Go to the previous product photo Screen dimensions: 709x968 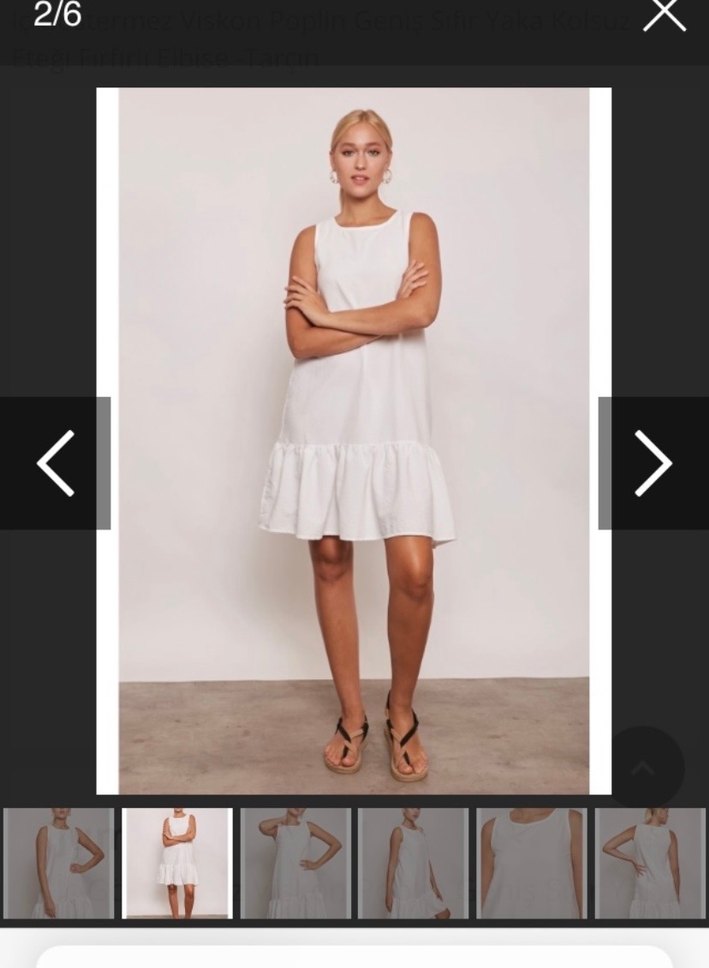click(55, 463)
